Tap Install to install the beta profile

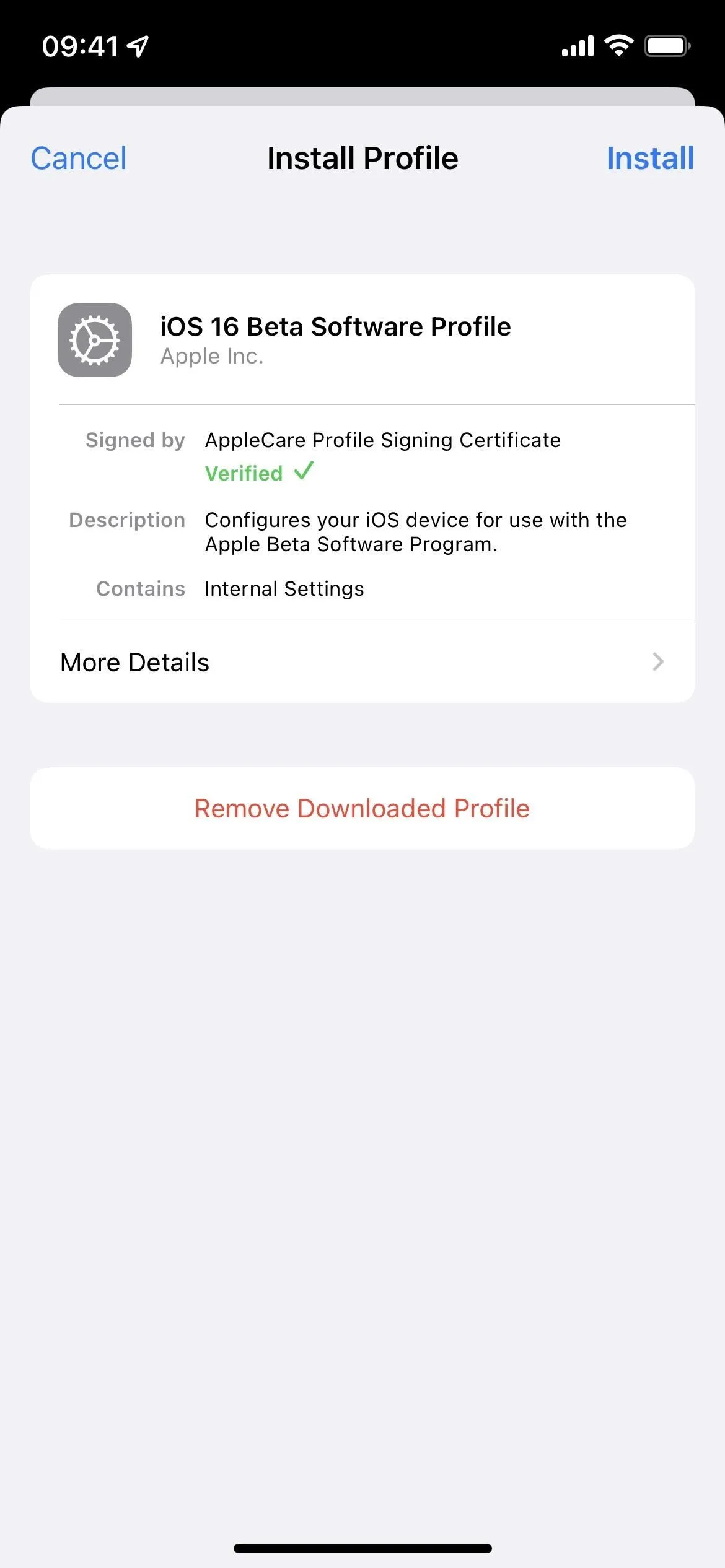(x=650, y=159)
